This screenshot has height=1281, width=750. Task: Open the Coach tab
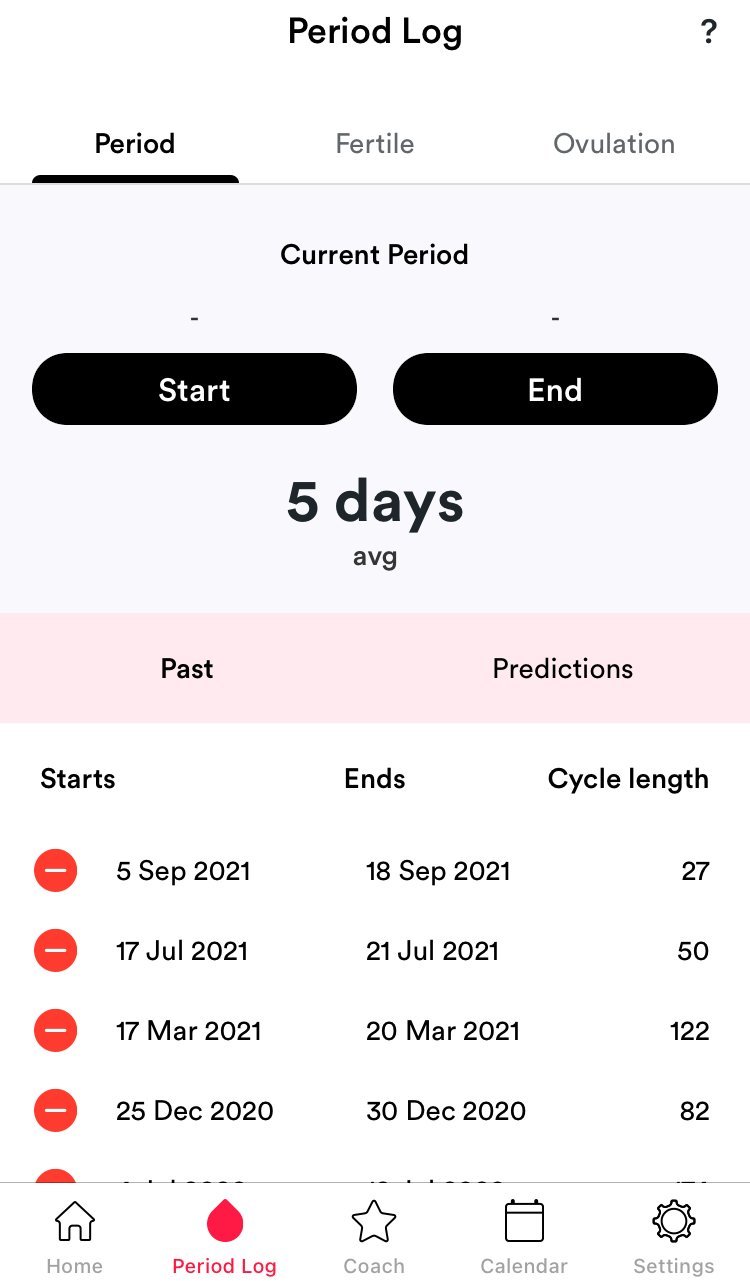click(374, 1236)
